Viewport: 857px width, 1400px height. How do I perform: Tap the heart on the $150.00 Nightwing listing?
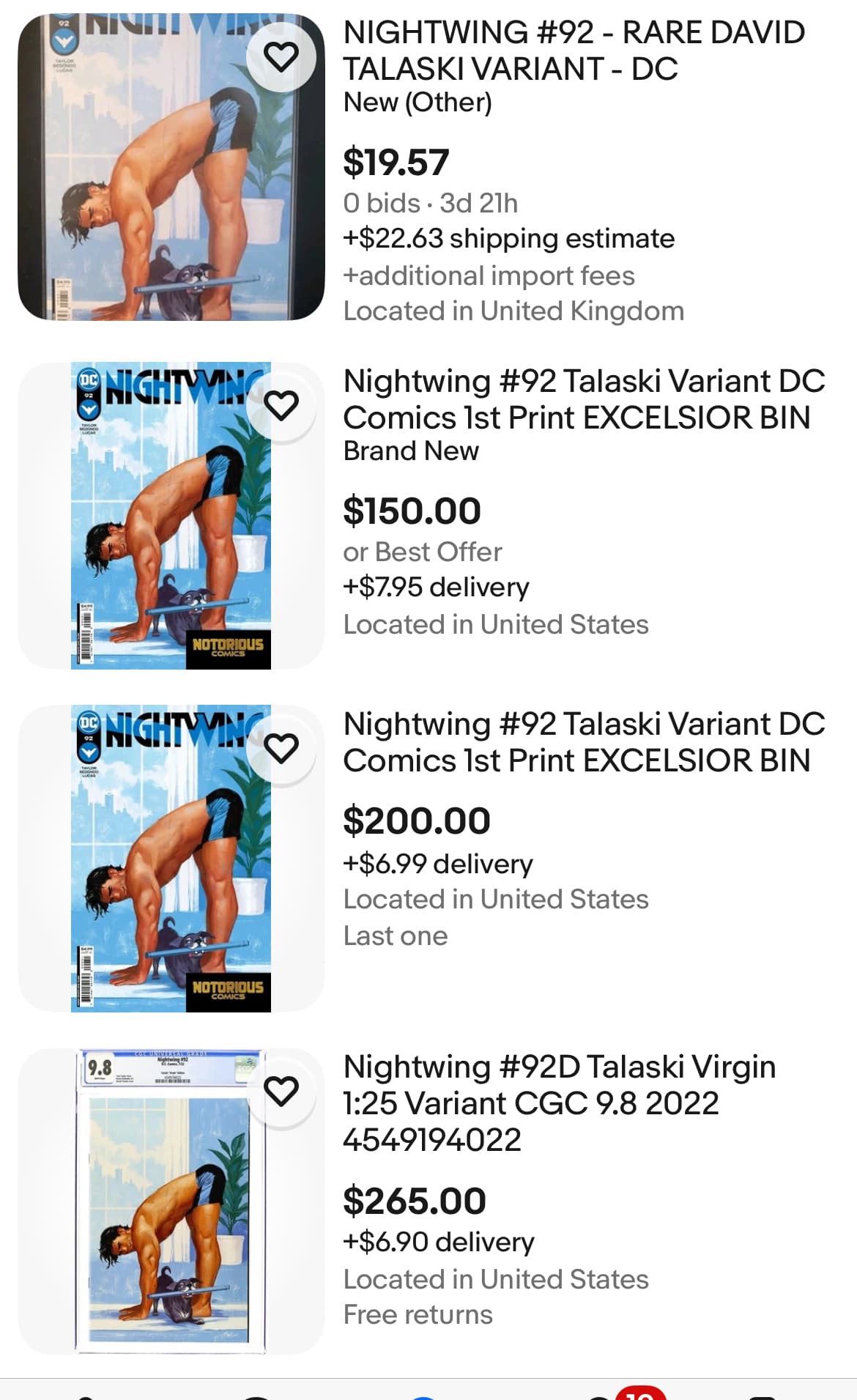tap(281, 405)
